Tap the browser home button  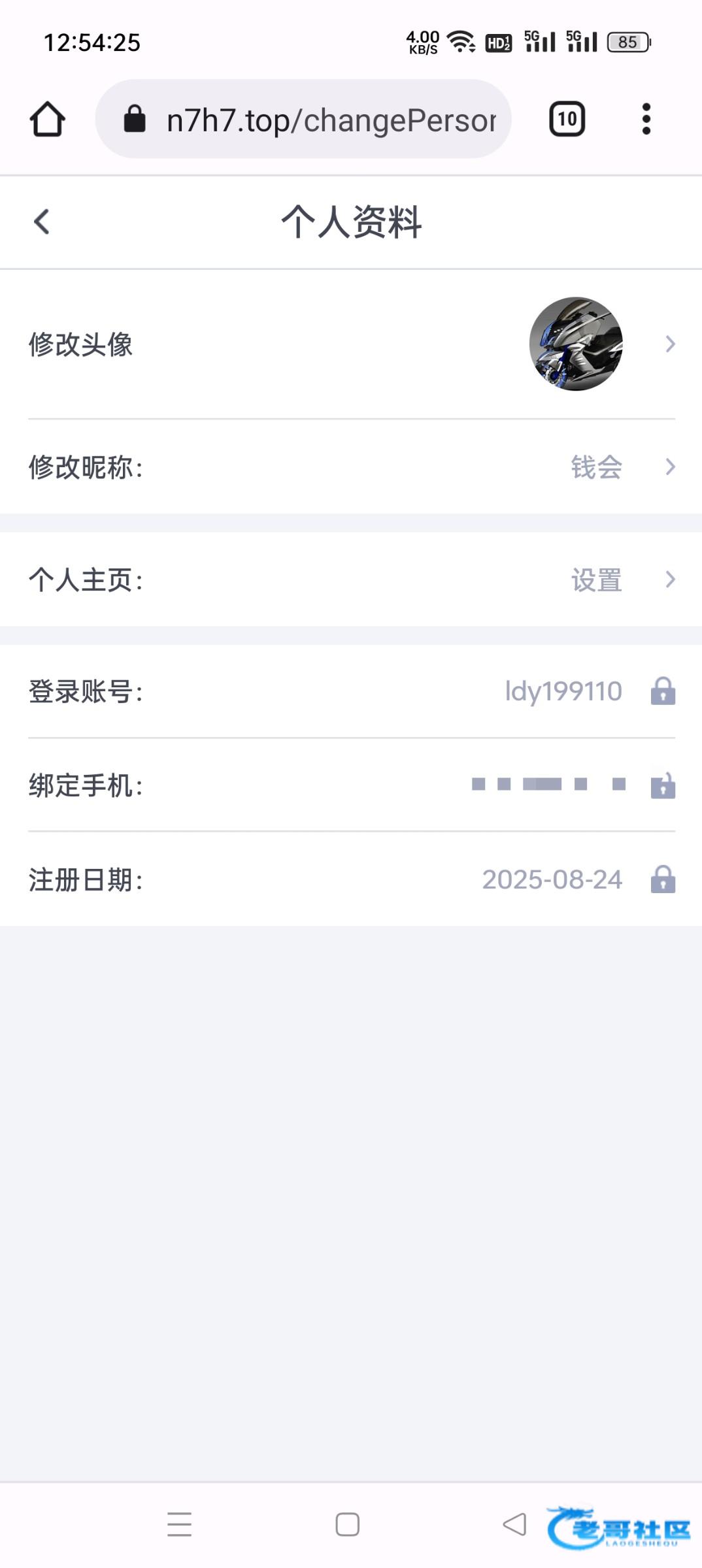click(x=47, y=120)
